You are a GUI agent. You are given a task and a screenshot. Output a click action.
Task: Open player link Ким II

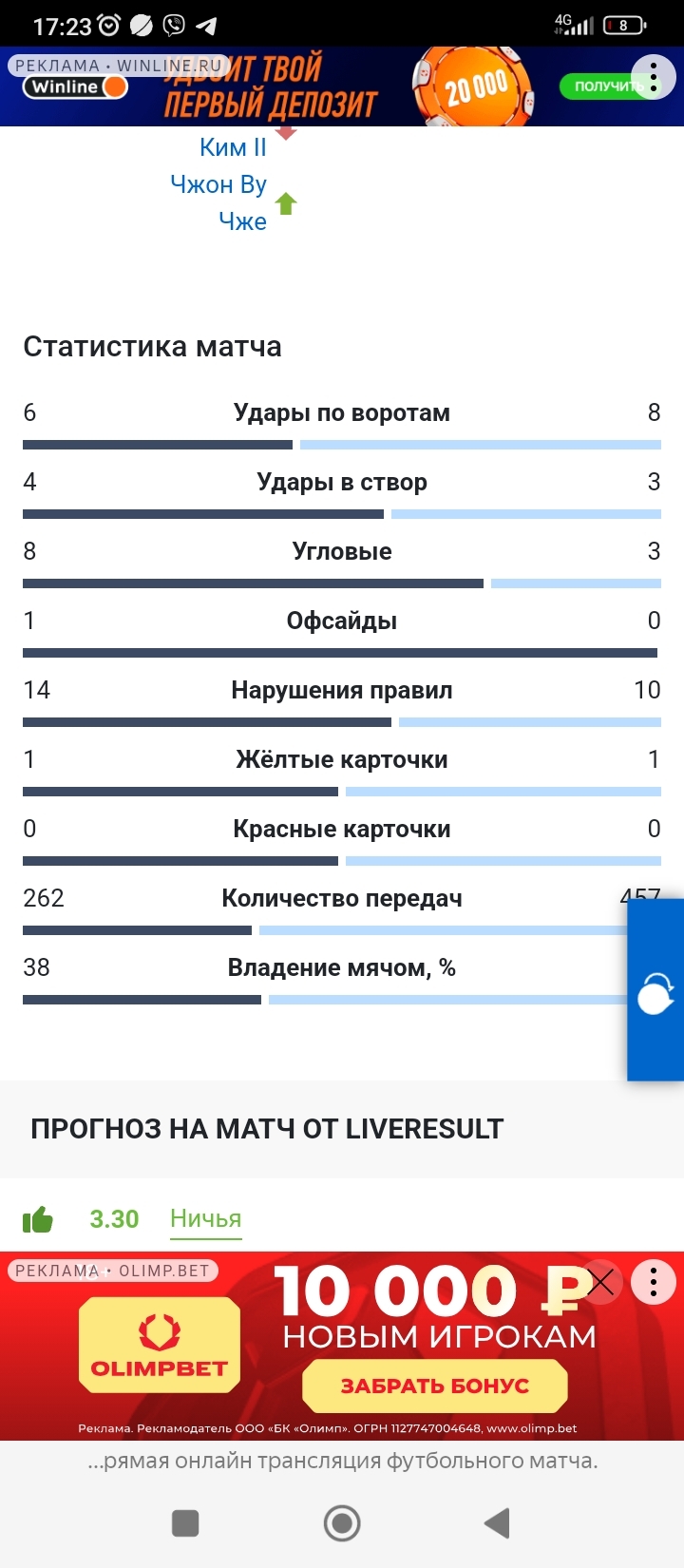tap(233, 147)
